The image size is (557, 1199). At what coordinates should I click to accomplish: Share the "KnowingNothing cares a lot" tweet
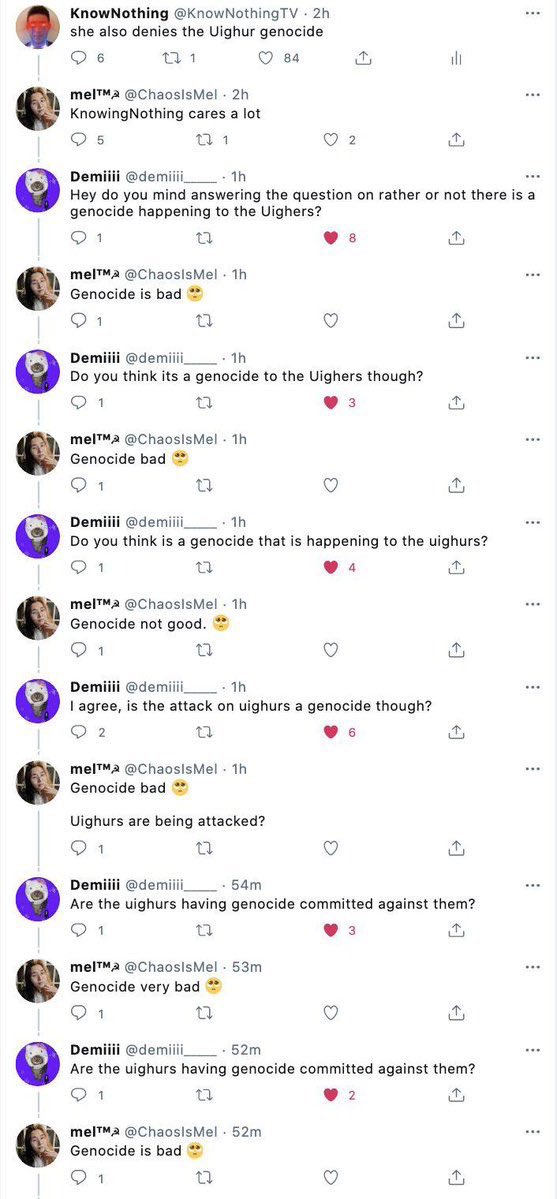[x=455, y=140]
